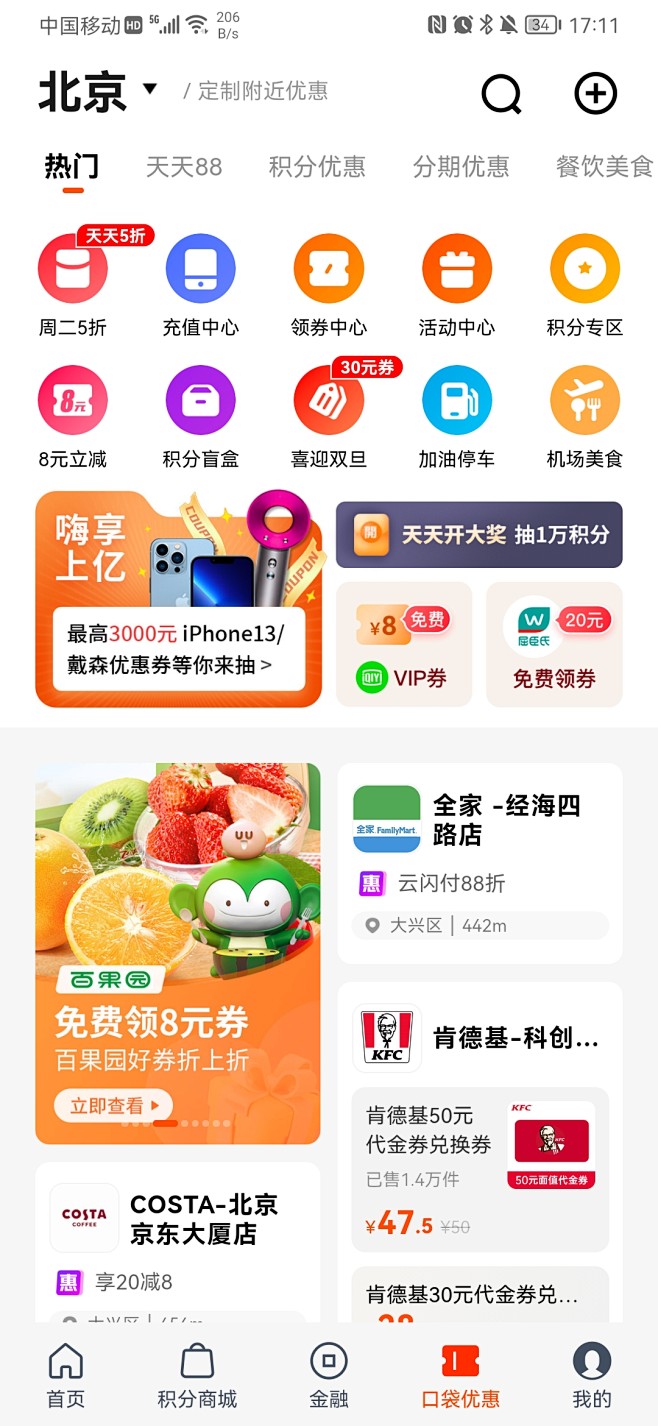Tap 立即查看 on 百果园 banner
The height and width of the screenshot is (1426, 658).
(x=113, y=1106)
